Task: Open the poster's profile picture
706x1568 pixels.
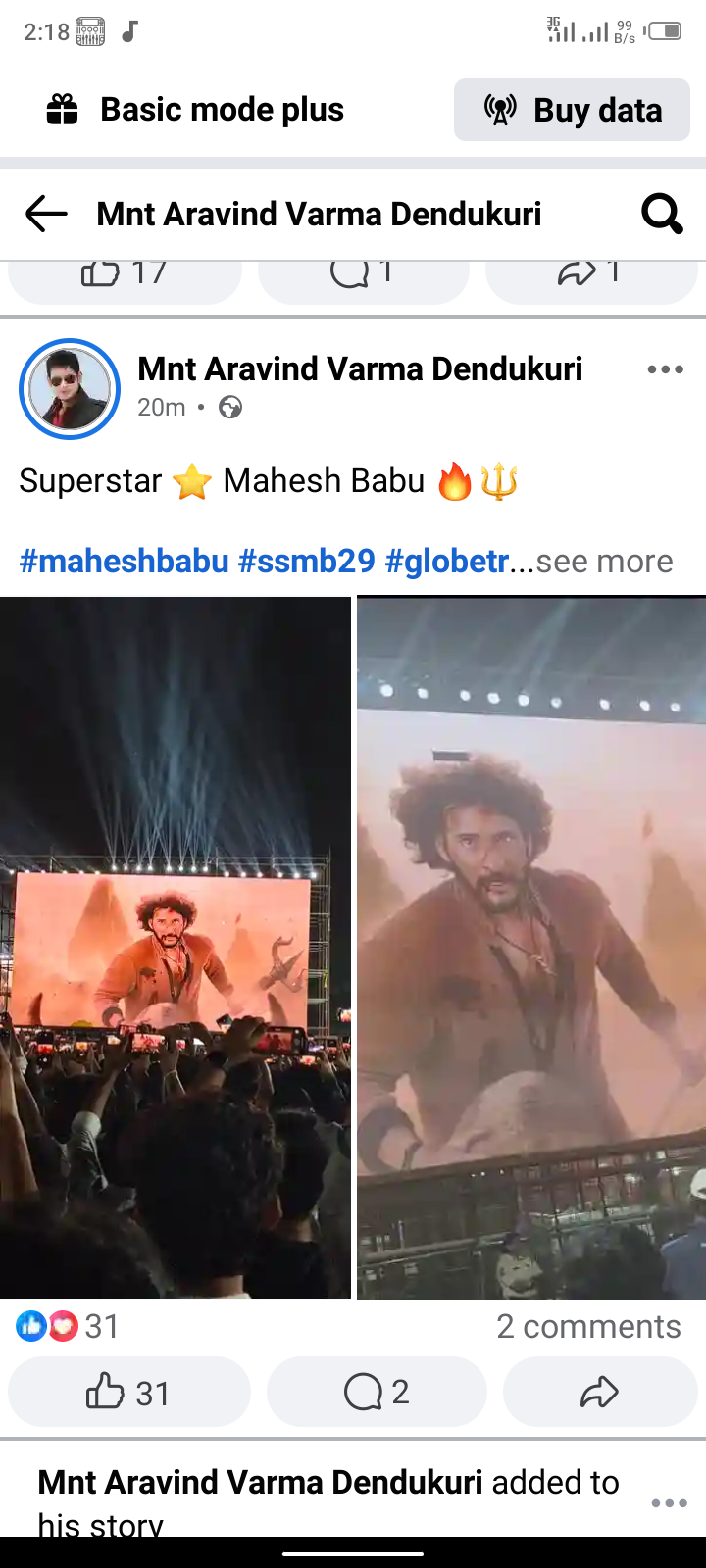Action: pyautogui.click(x=70, y=389)
